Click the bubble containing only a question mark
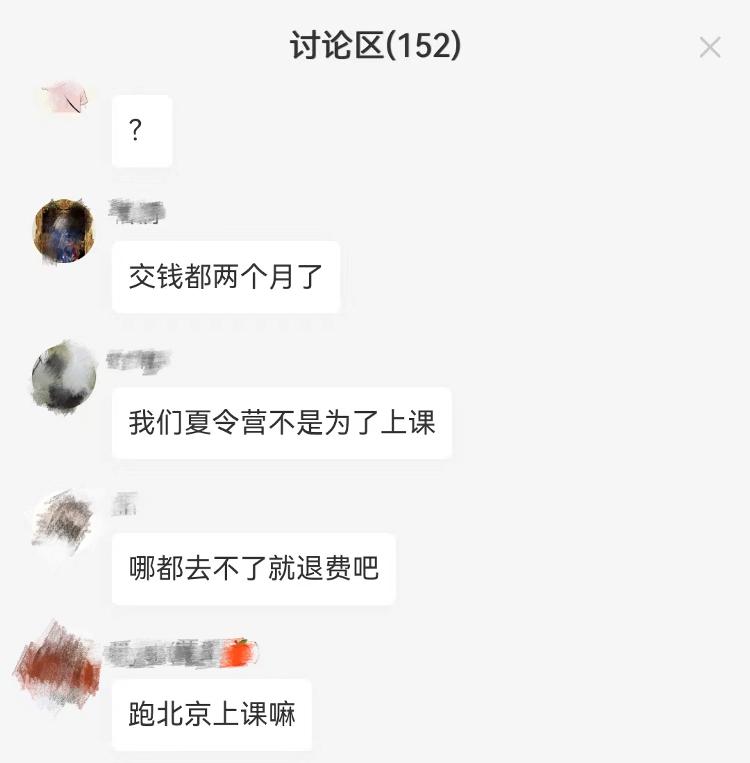 coord(142,131)
